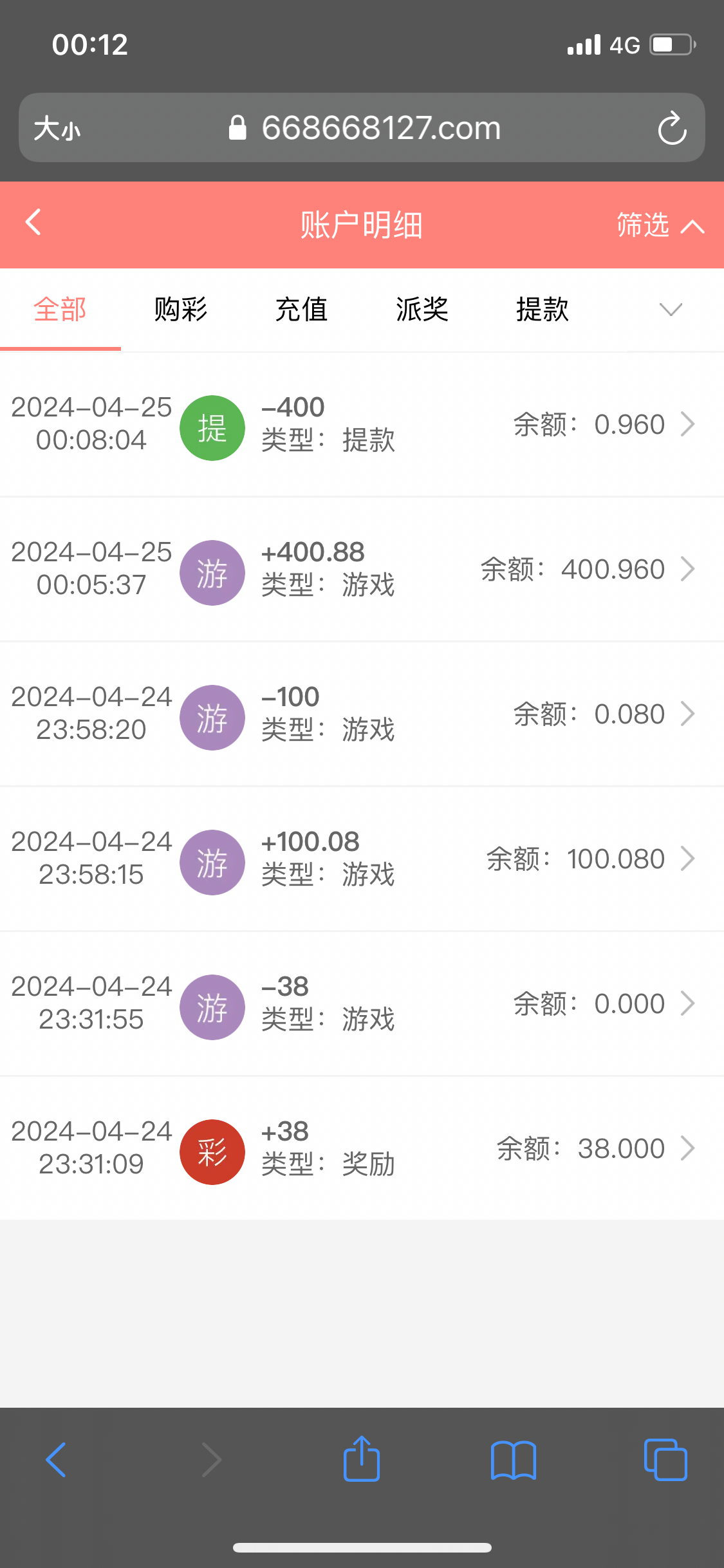
Task: Switch to the 购彩 tab
Action: tap(181, 310)
